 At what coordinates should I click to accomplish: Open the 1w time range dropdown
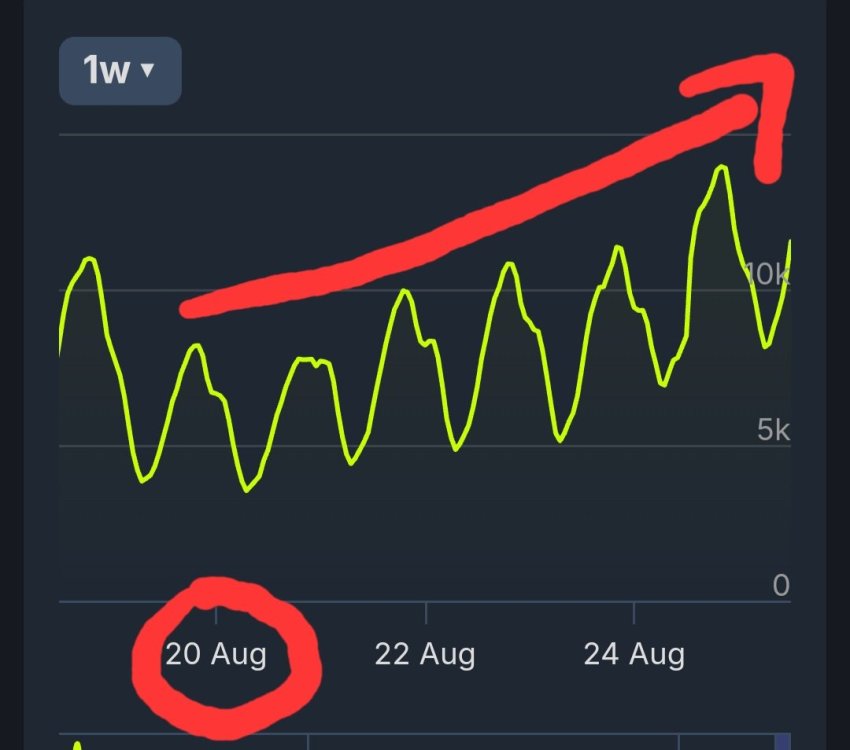click(x=120, y=71)
